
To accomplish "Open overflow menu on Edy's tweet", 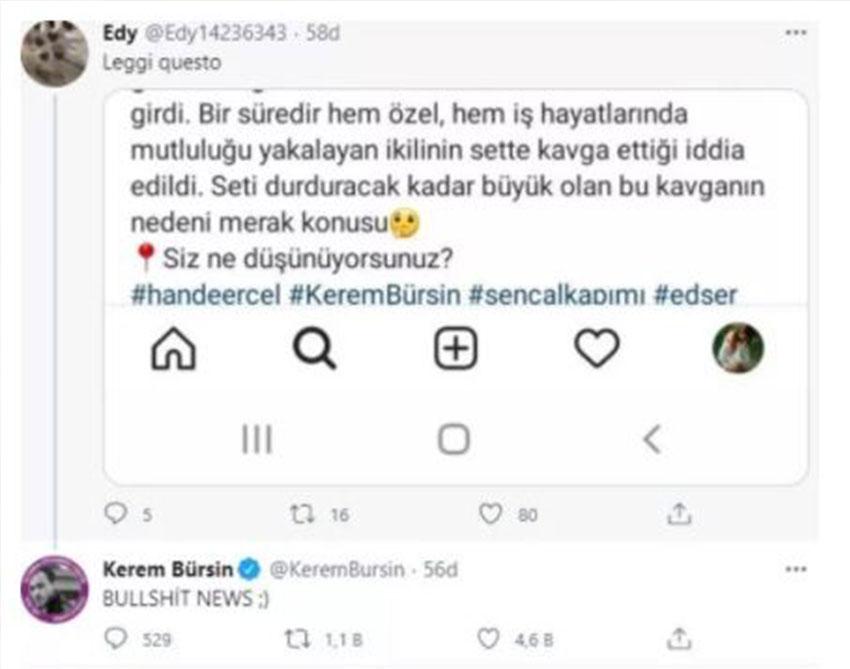I will tap(795, 33).
